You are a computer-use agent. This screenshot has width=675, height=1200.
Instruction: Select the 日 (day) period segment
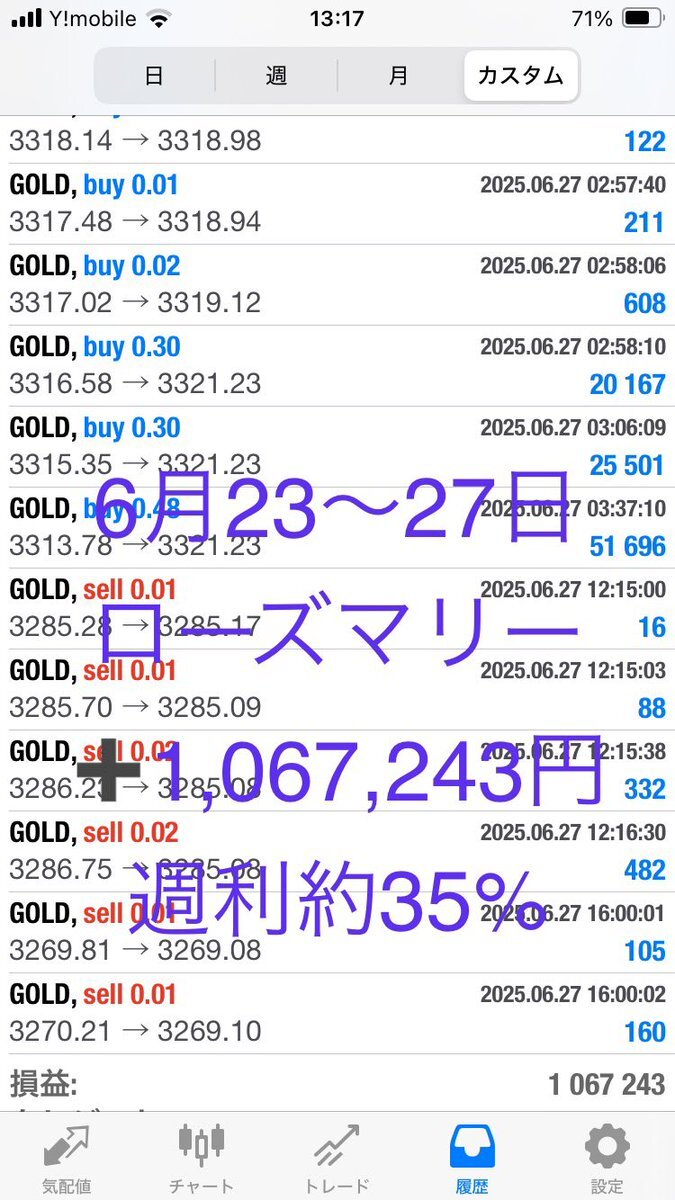coord(154,76)
